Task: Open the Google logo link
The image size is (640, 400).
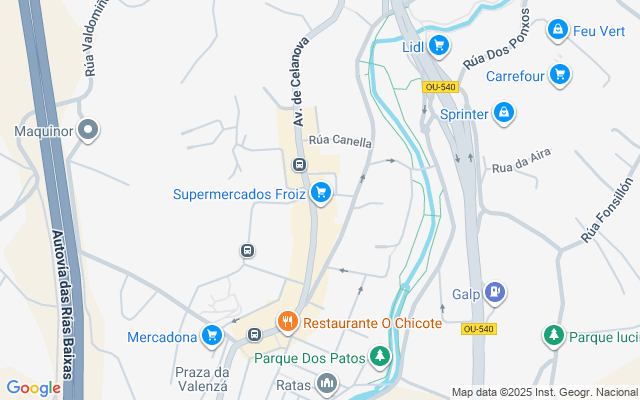Action: pos(33,387)
